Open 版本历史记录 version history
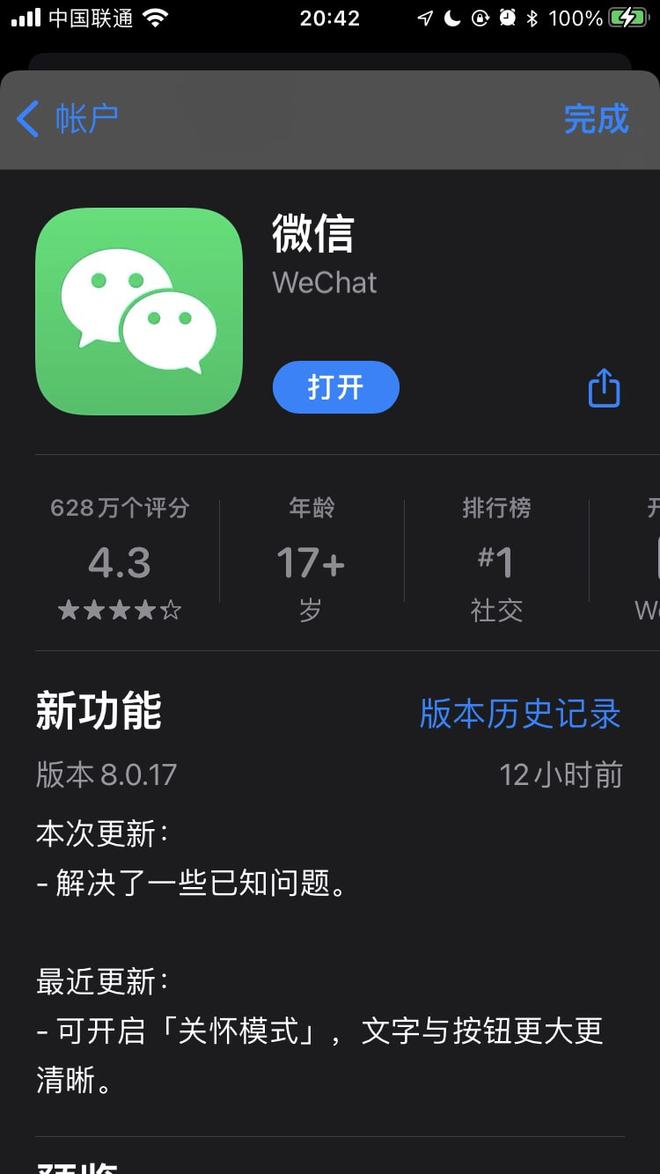Viewport: 660px width, 1174px height. [x=520, y=713]
